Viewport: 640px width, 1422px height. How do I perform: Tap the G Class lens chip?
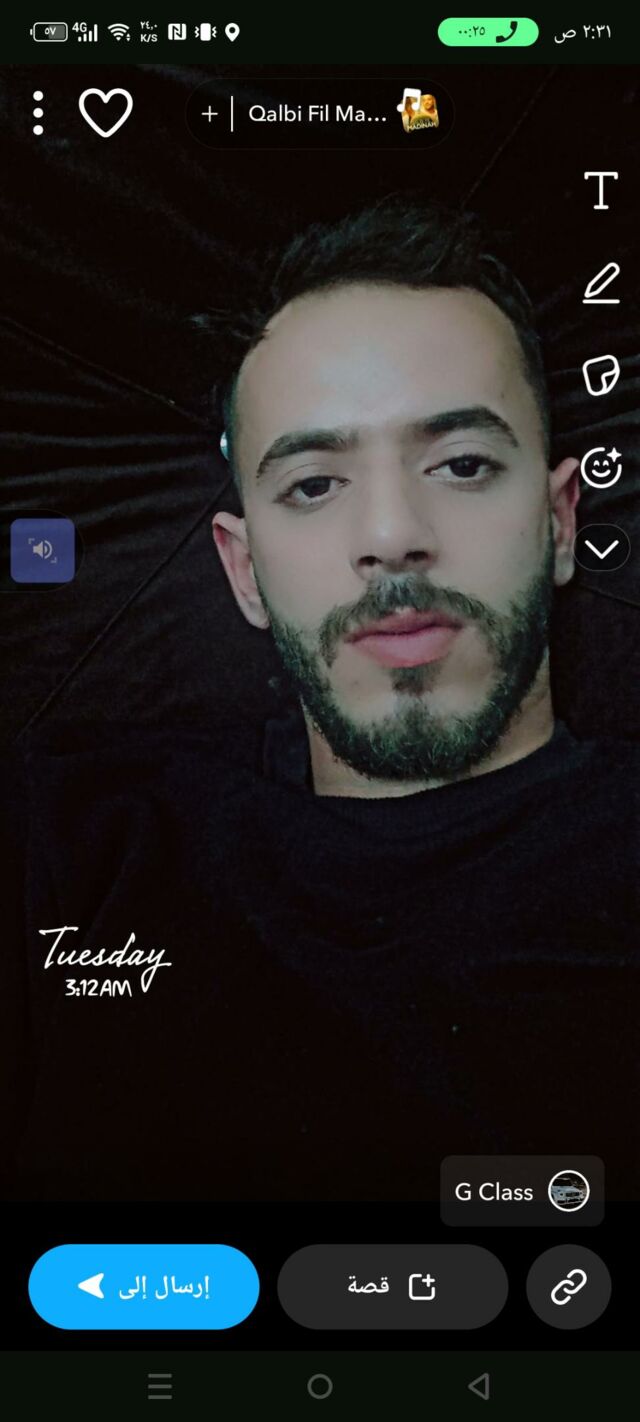click(522, 1191)
